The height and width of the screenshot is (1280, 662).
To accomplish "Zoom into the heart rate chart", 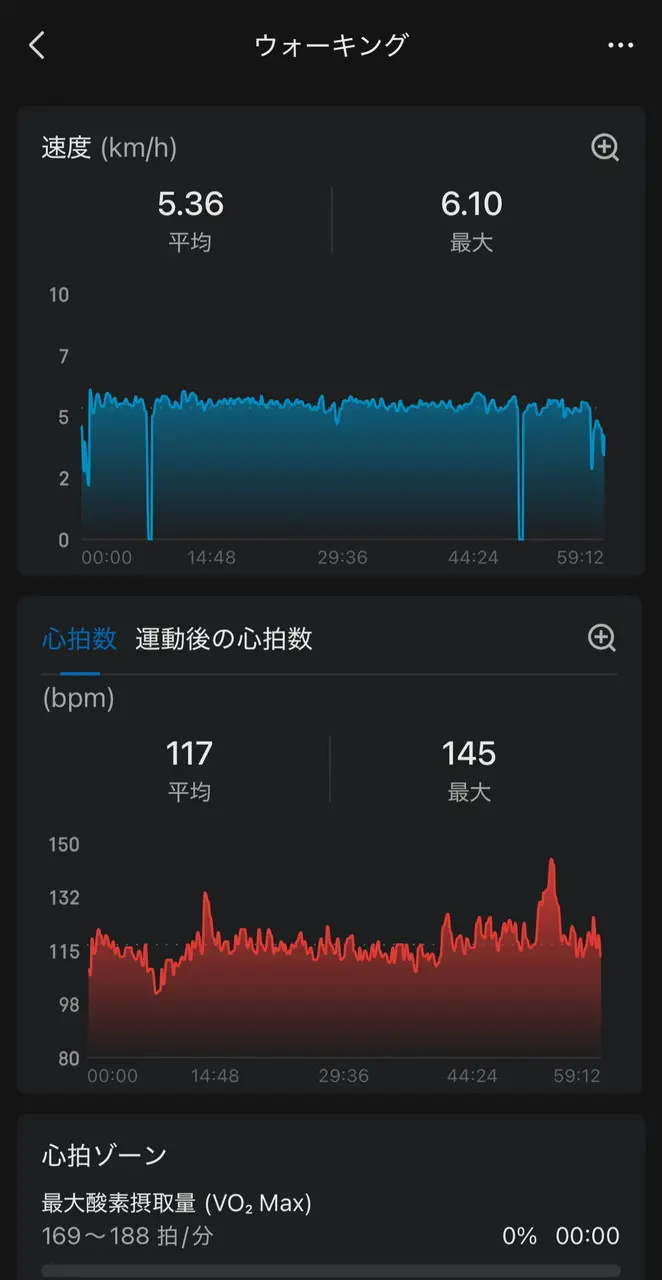I will pos(602,638).
